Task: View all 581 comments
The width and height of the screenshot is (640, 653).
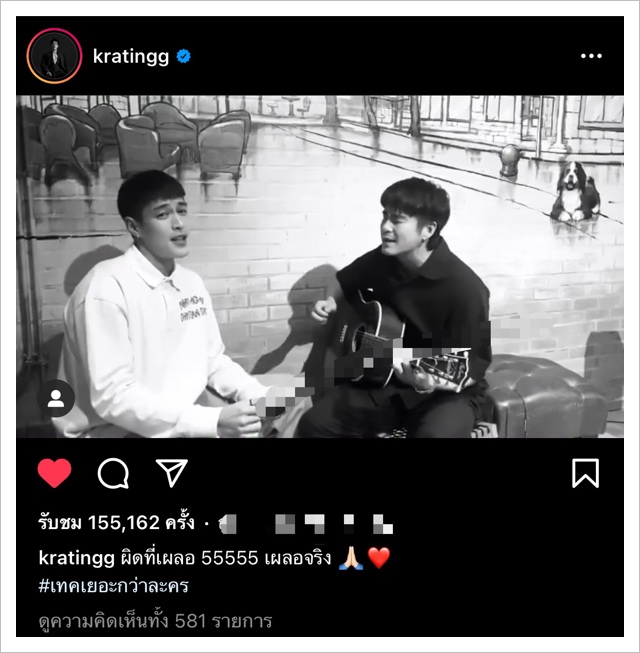Action: coord(155,621)
